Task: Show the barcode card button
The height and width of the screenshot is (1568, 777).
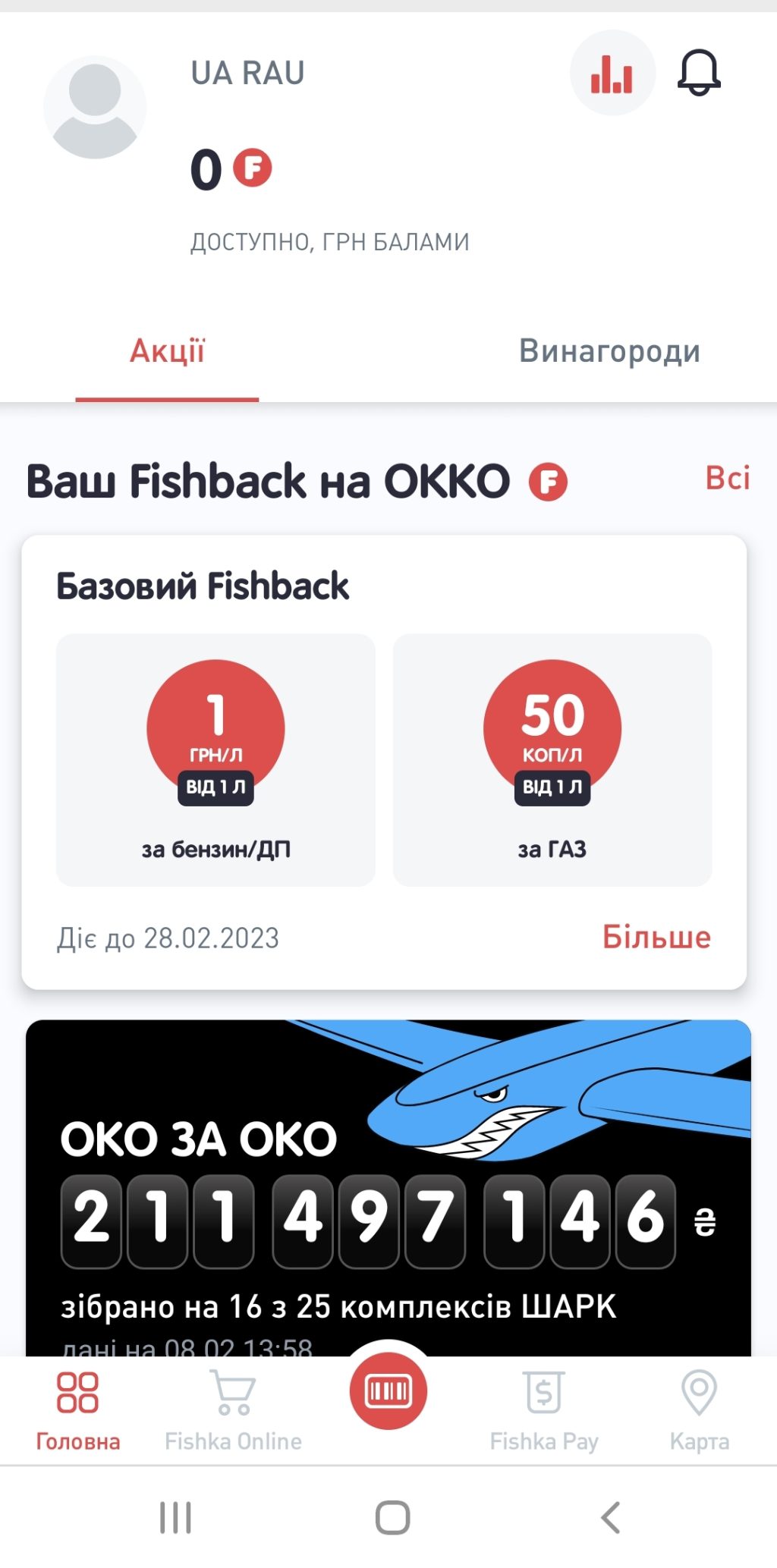Action: 388,1390
